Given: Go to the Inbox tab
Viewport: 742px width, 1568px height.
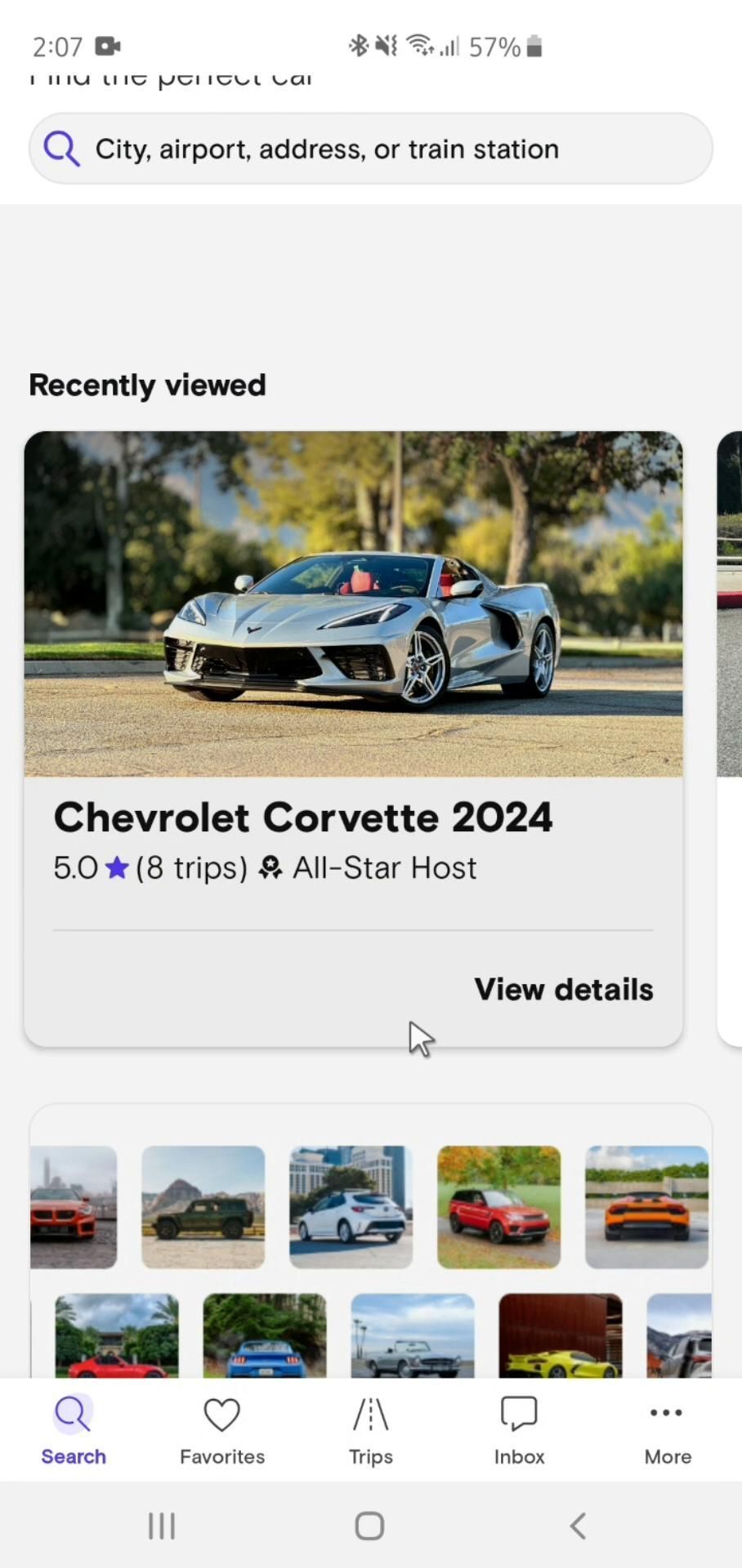Looking at the screenshot, I should (519, 1431).
